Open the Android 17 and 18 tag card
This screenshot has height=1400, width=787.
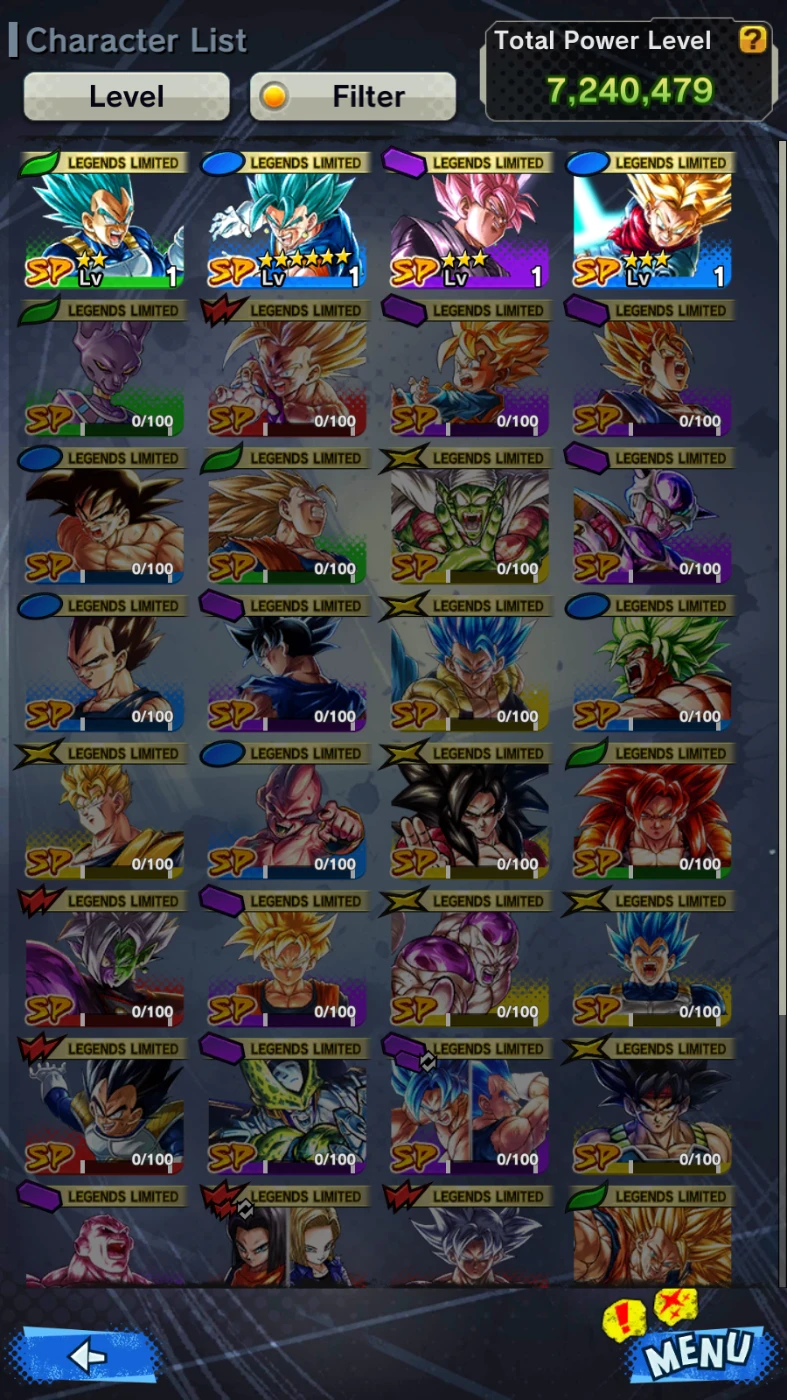tap(287, 1245)
